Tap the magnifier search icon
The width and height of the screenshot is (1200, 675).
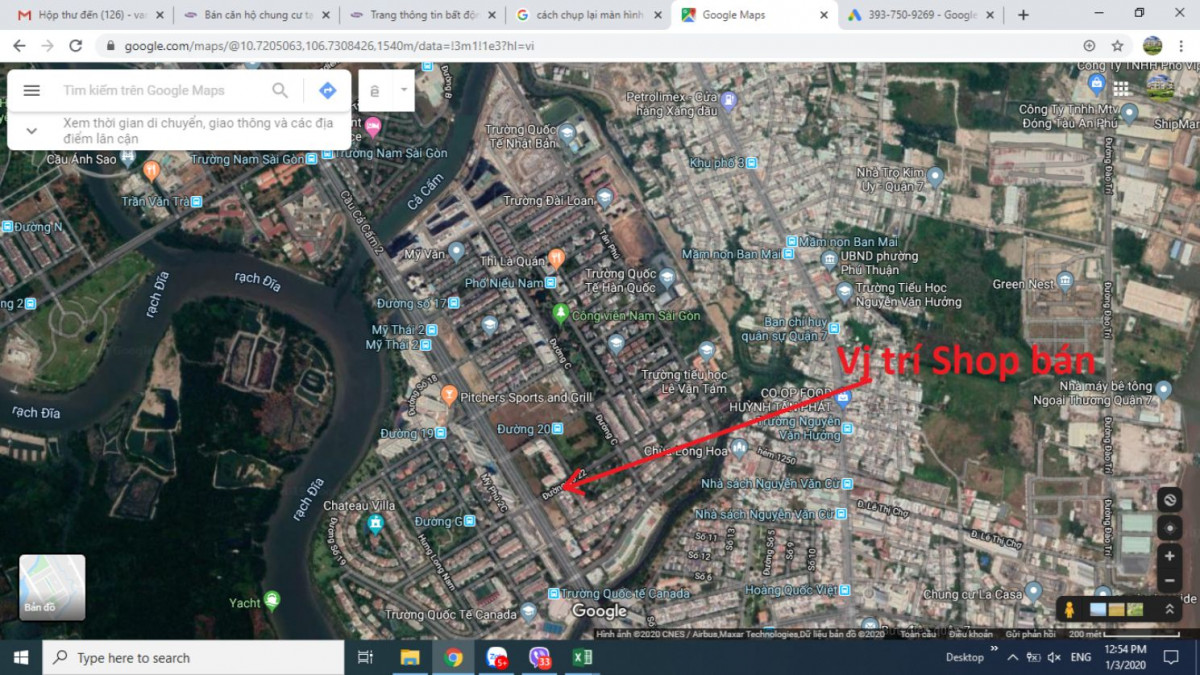click(280, 90)
